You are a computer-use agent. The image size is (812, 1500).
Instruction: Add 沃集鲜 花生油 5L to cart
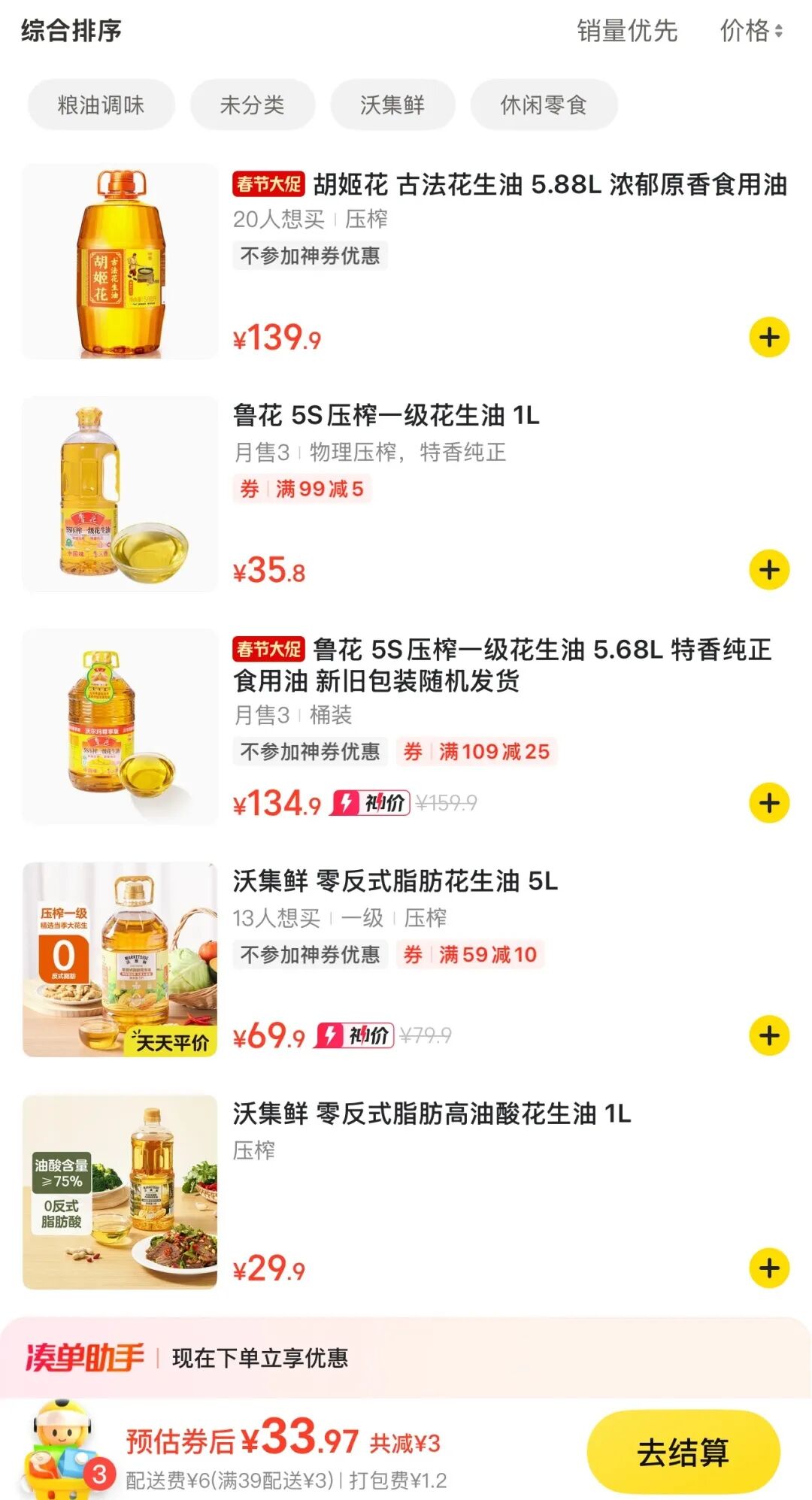768,1035
